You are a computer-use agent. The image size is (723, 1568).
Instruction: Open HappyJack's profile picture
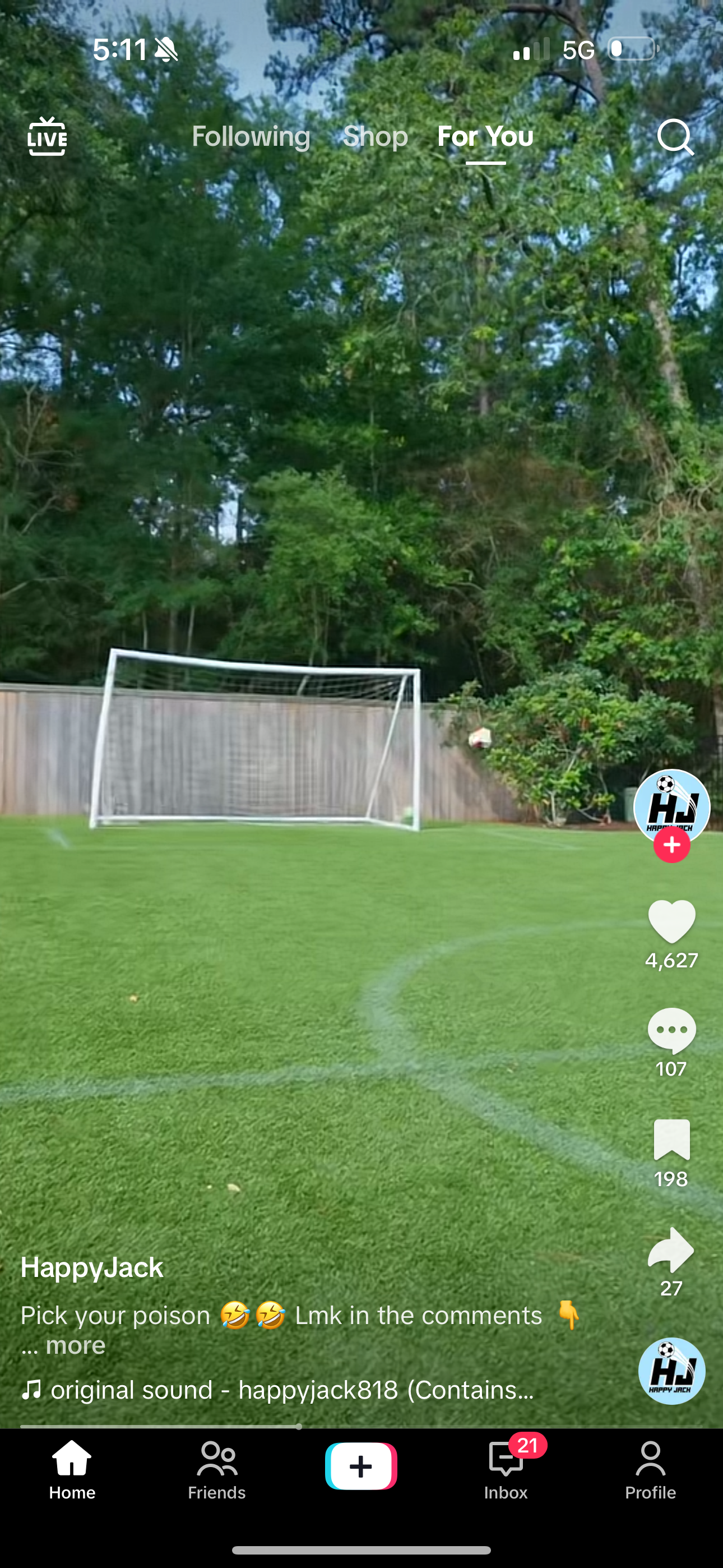pyautogui.click(x=671, y=805)
